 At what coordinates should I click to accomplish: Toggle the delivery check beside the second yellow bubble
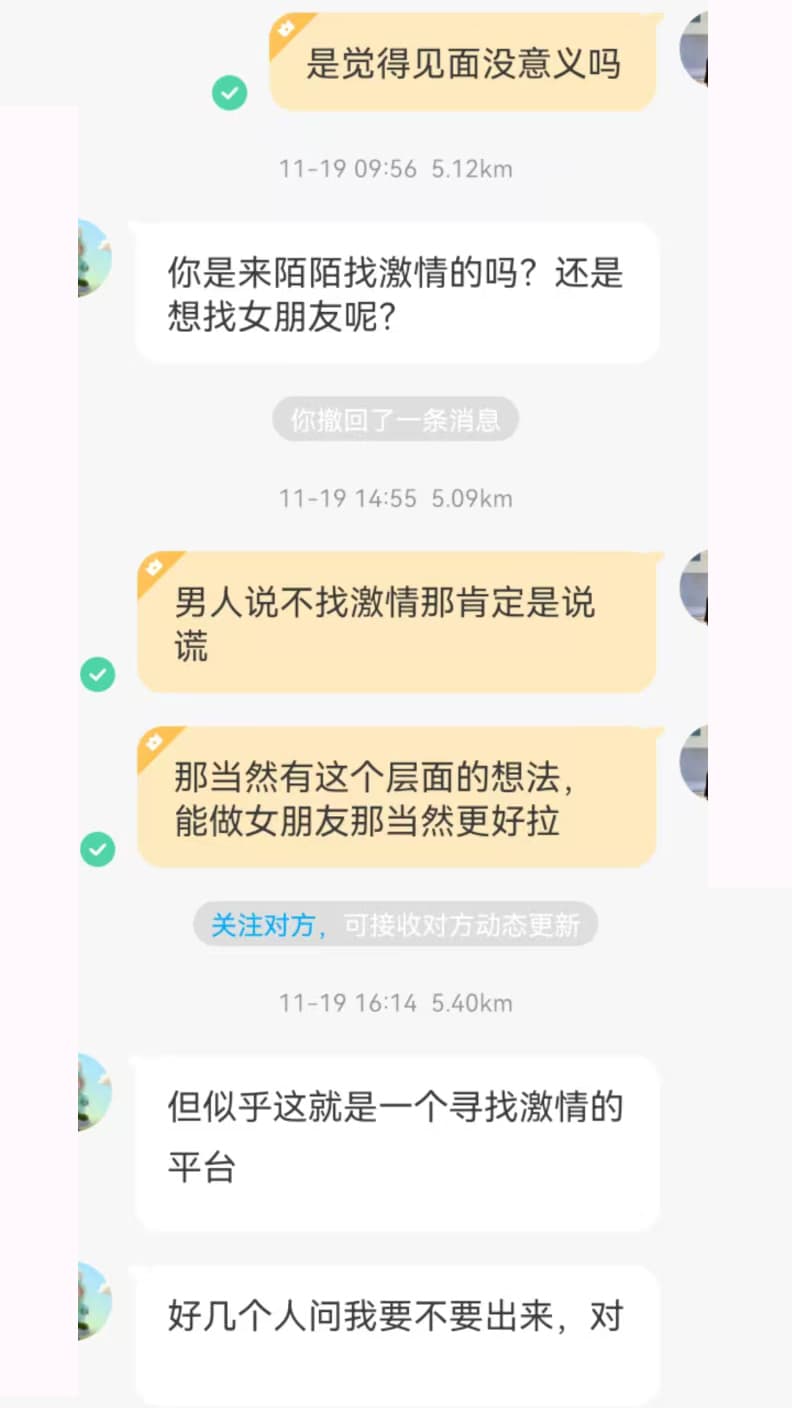tap(97, 674)
